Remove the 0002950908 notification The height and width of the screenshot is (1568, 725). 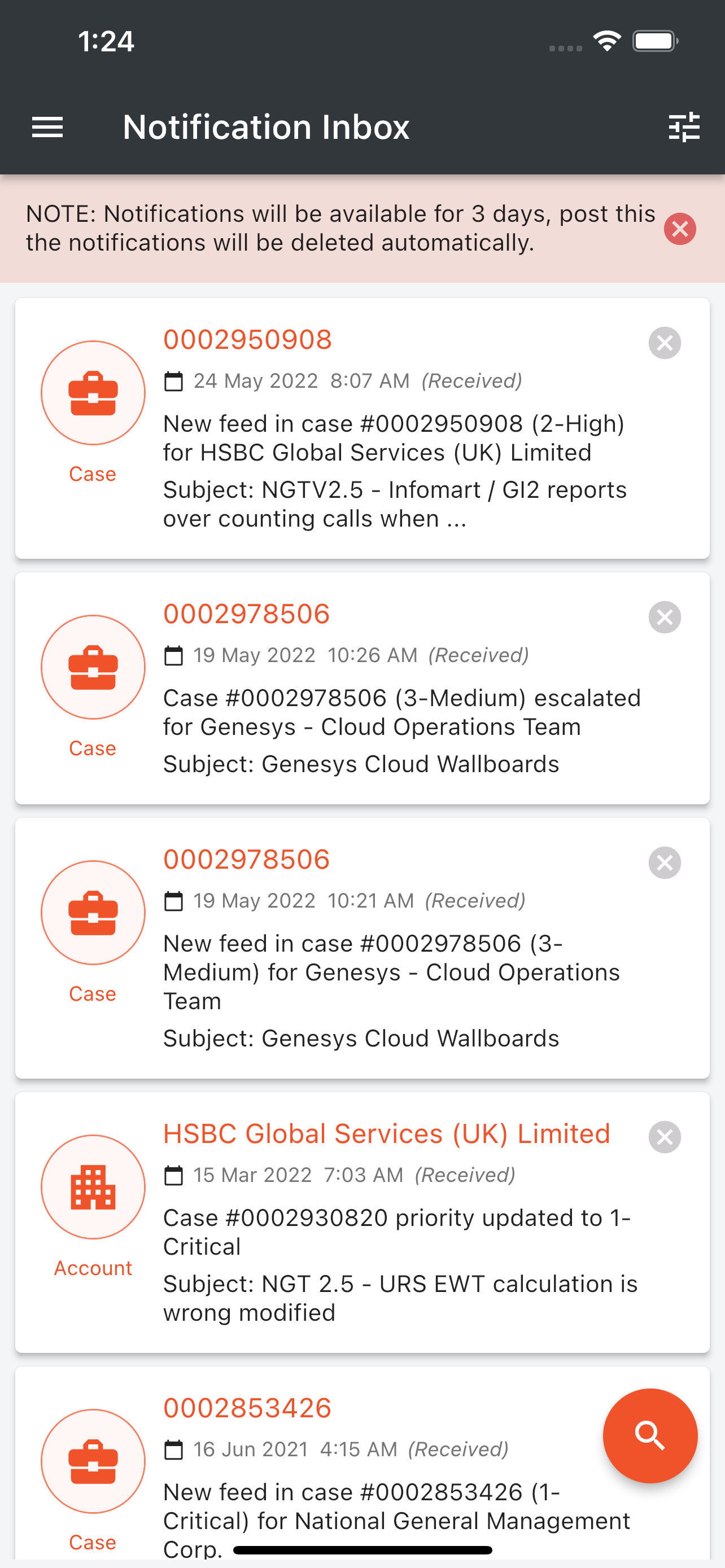(x=664, y=343)
